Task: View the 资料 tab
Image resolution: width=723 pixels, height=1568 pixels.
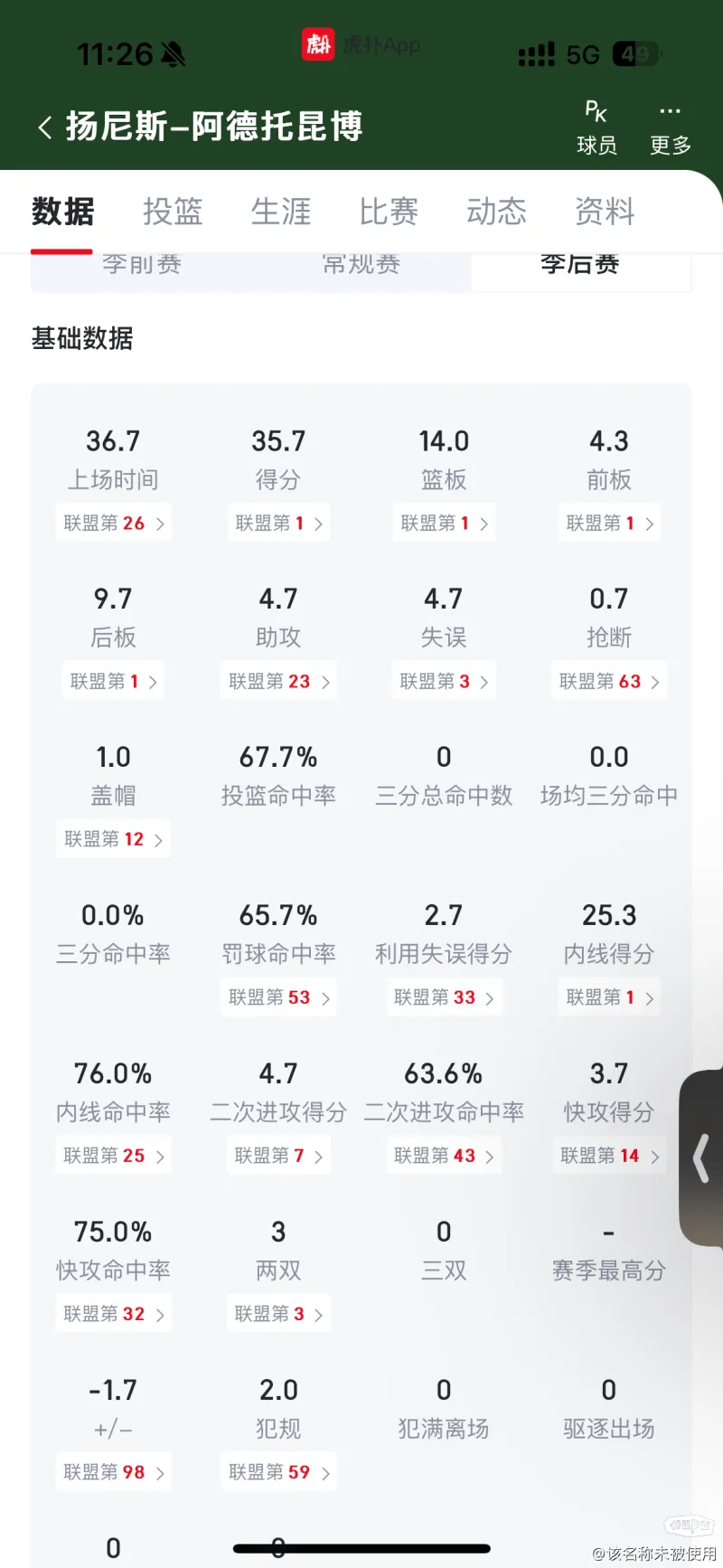Action: coord(605,212)
